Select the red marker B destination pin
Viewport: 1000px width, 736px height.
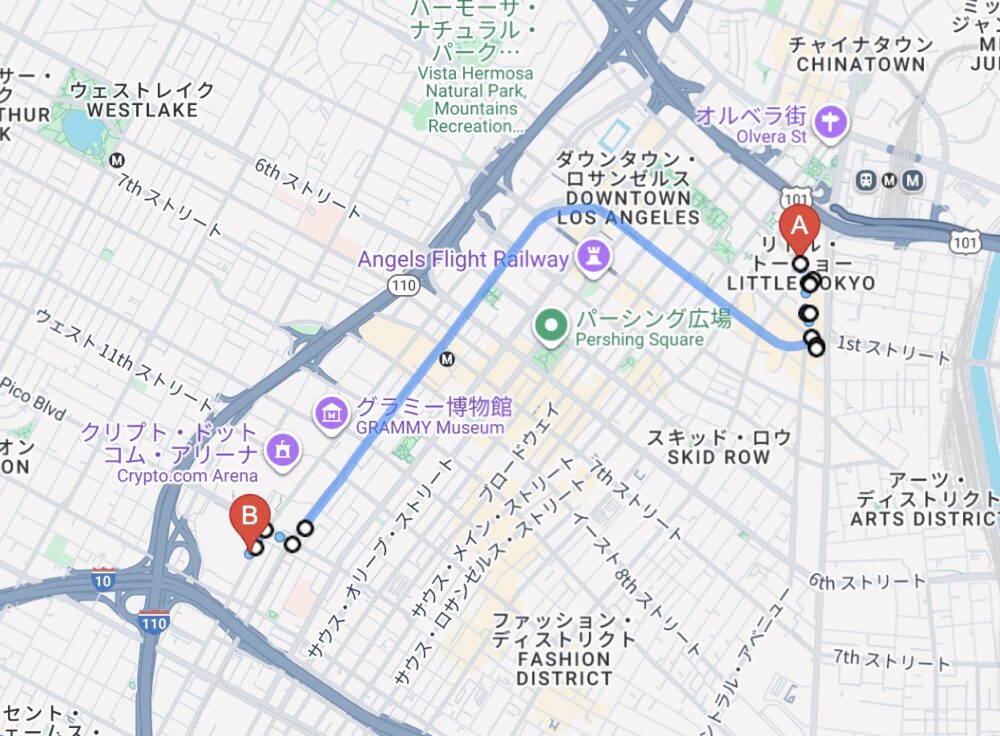(x=249, y=519)
